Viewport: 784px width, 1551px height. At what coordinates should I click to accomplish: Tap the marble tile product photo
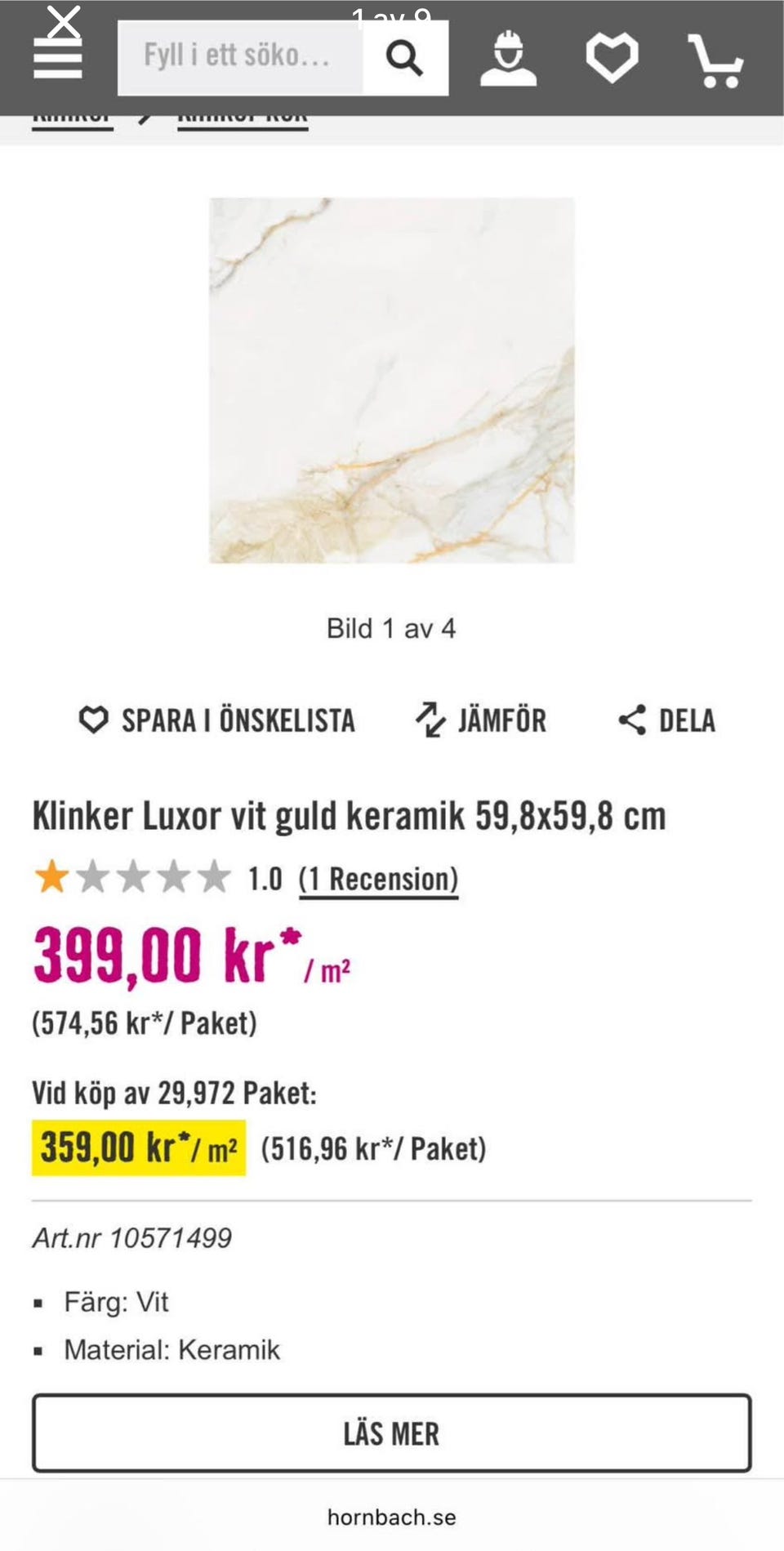pos(390,381)
